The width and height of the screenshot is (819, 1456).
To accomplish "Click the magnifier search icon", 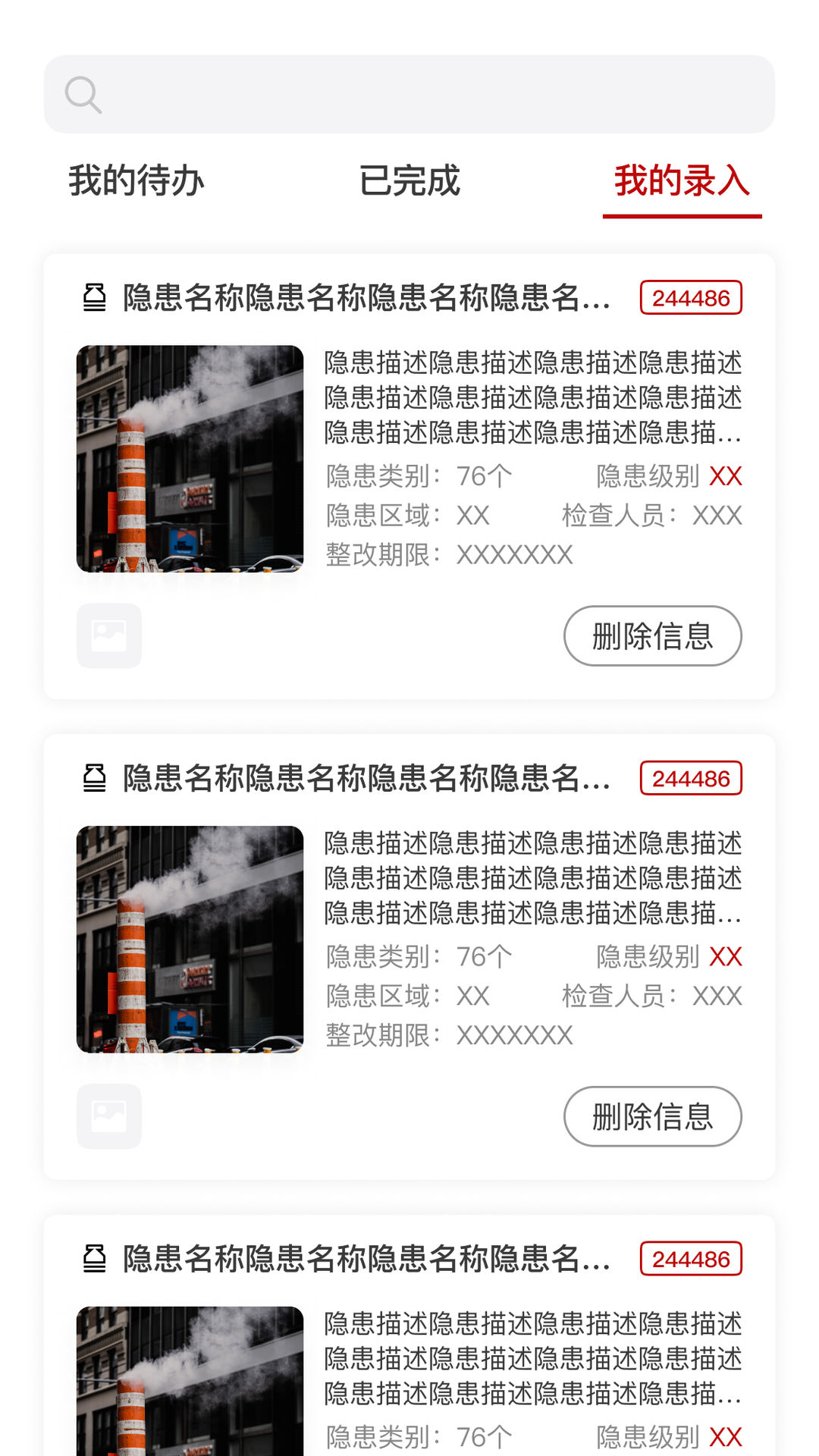I will tap(83, 94).
